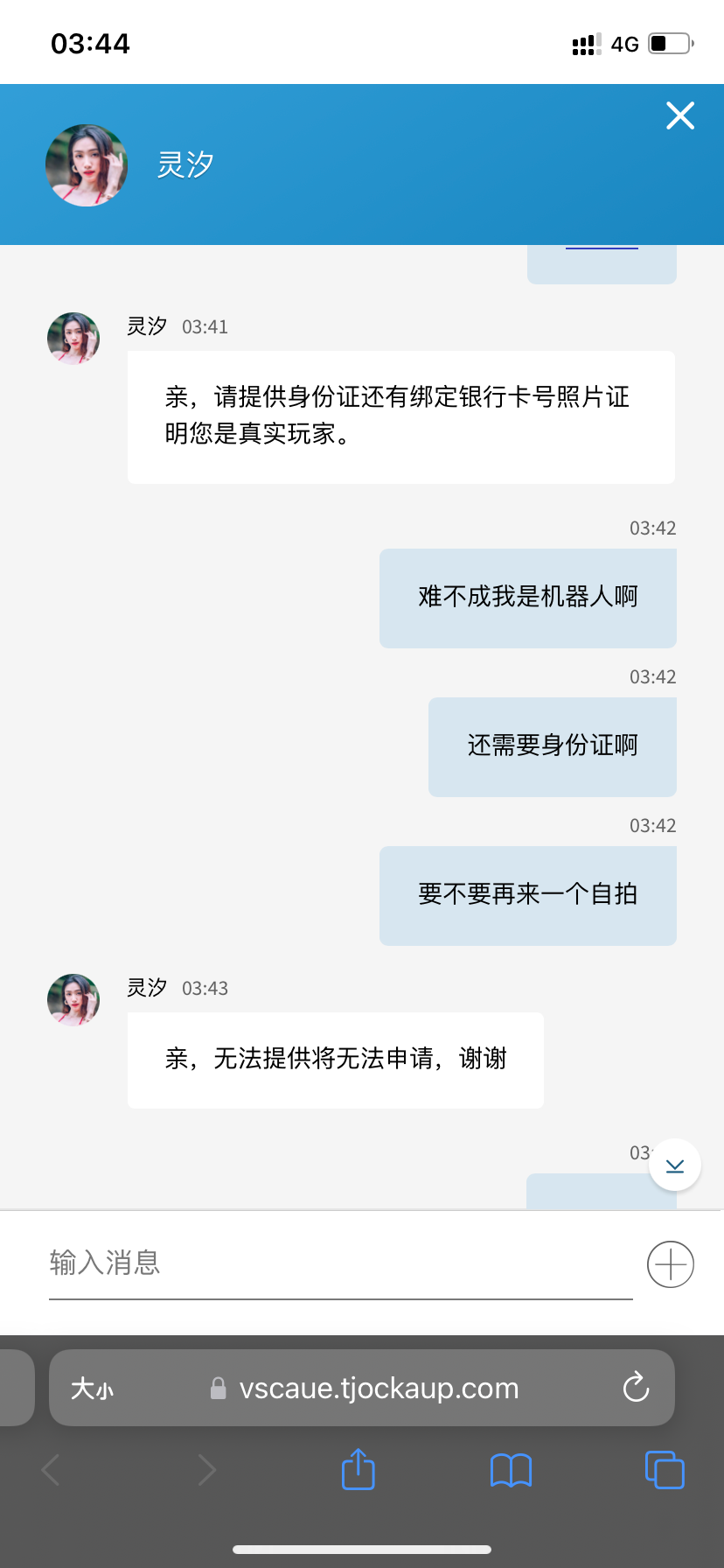Share this page from the browser toolbar
Screen dimensions: 724x1568
point(358,1469)
